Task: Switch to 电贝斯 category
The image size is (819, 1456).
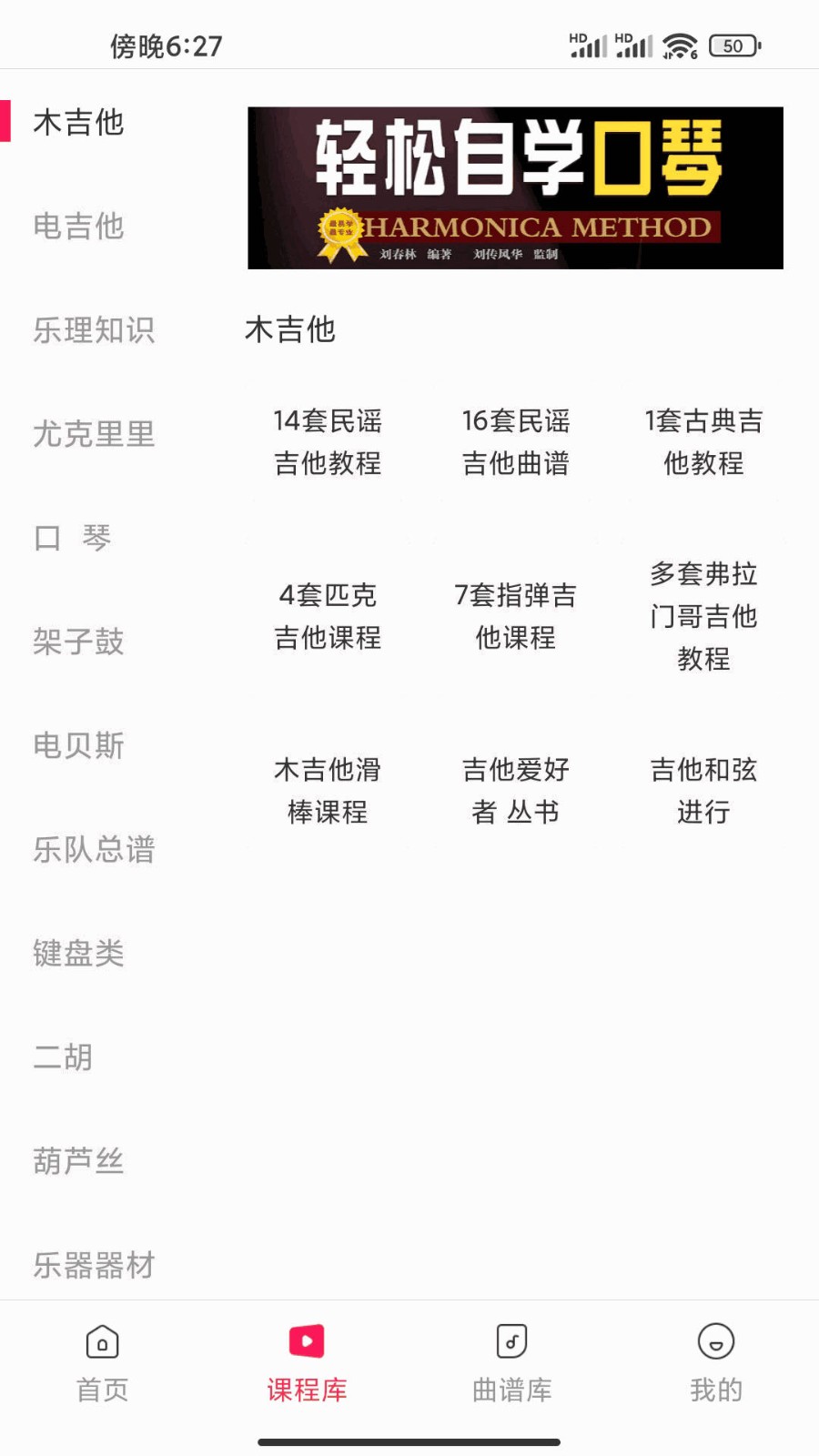Action: click(x=78, y=745)
